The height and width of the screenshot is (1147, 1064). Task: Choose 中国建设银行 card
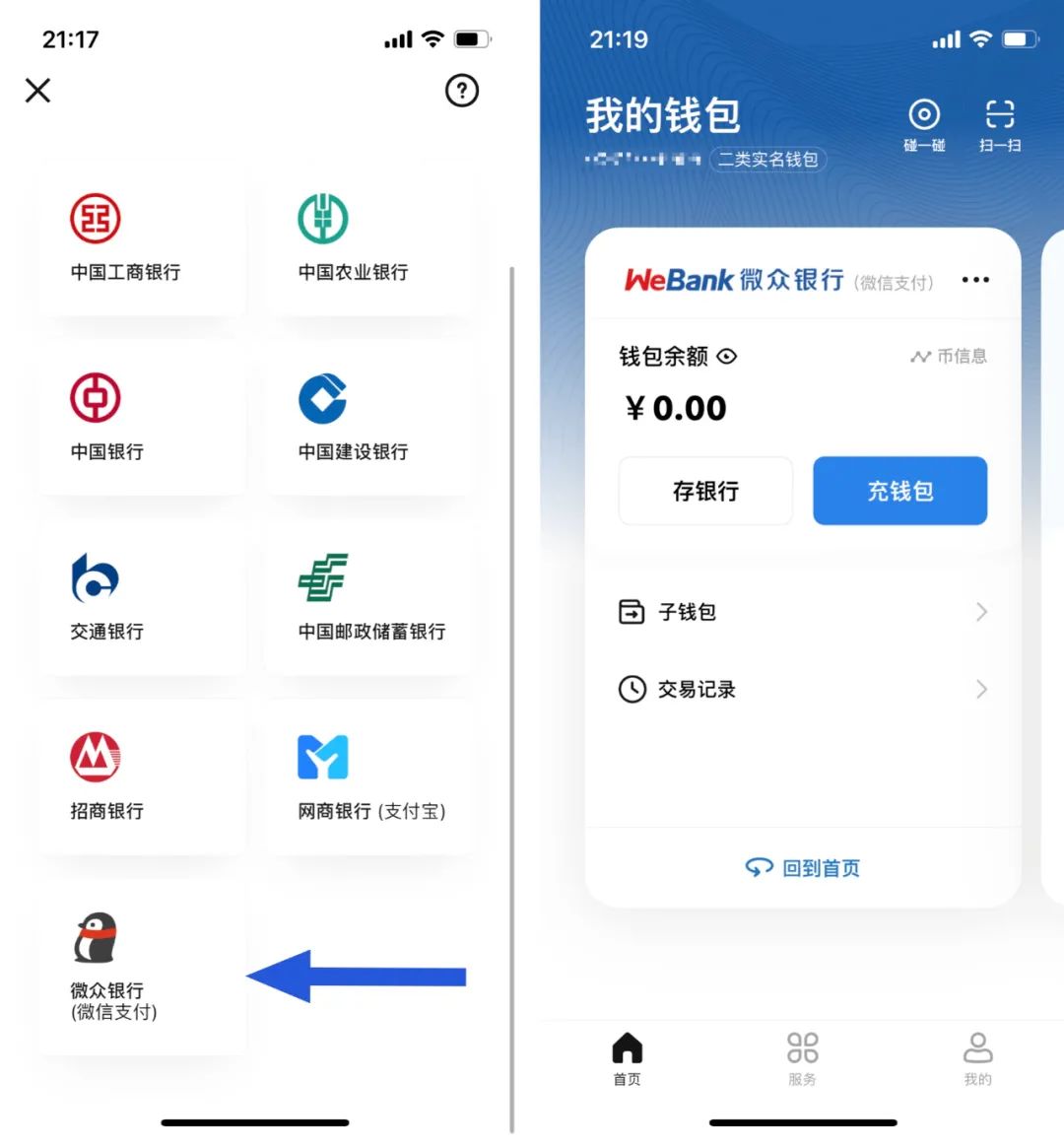[x=370, y=421]
